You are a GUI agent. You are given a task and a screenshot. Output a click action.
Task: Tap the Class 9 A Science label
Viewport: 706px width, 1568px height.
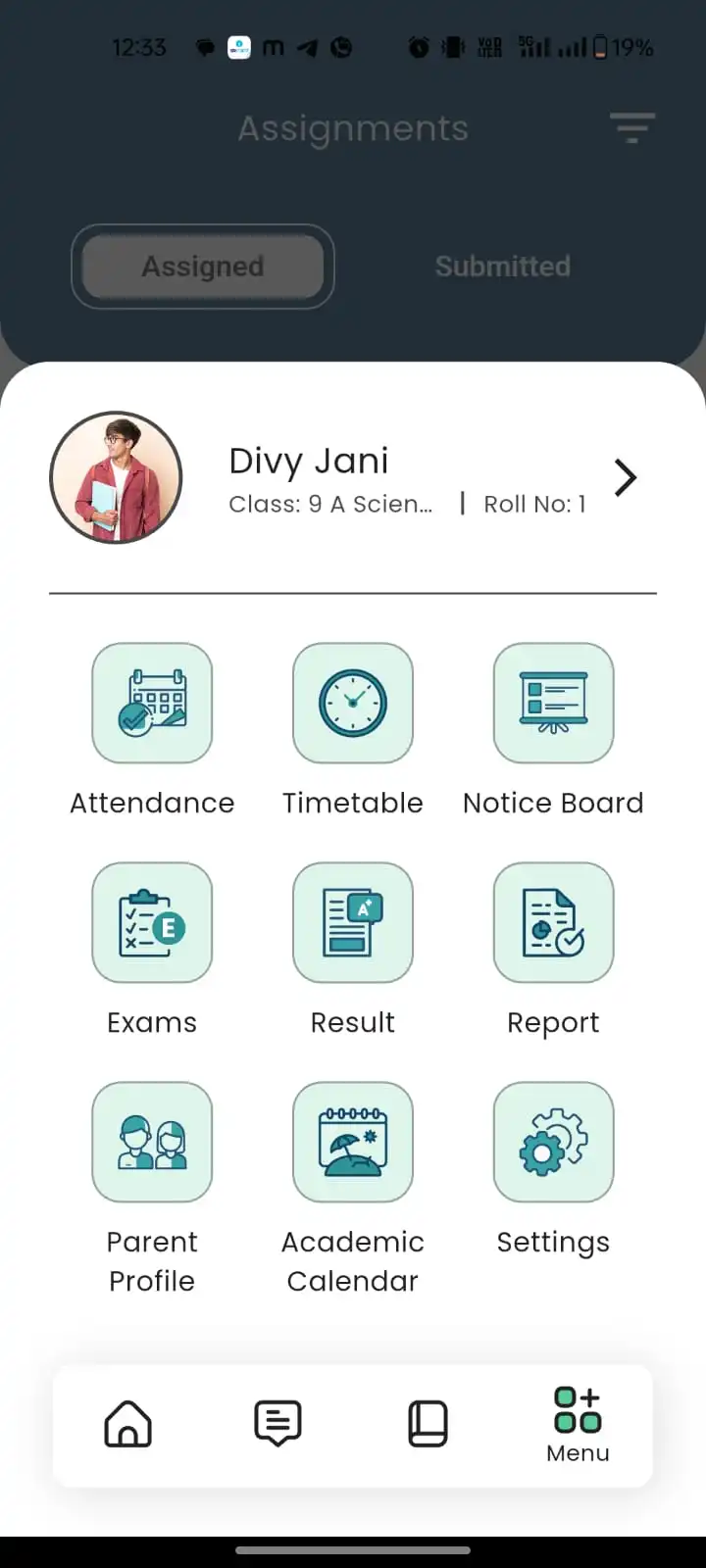pyautogui.click(x=330, y=504)
